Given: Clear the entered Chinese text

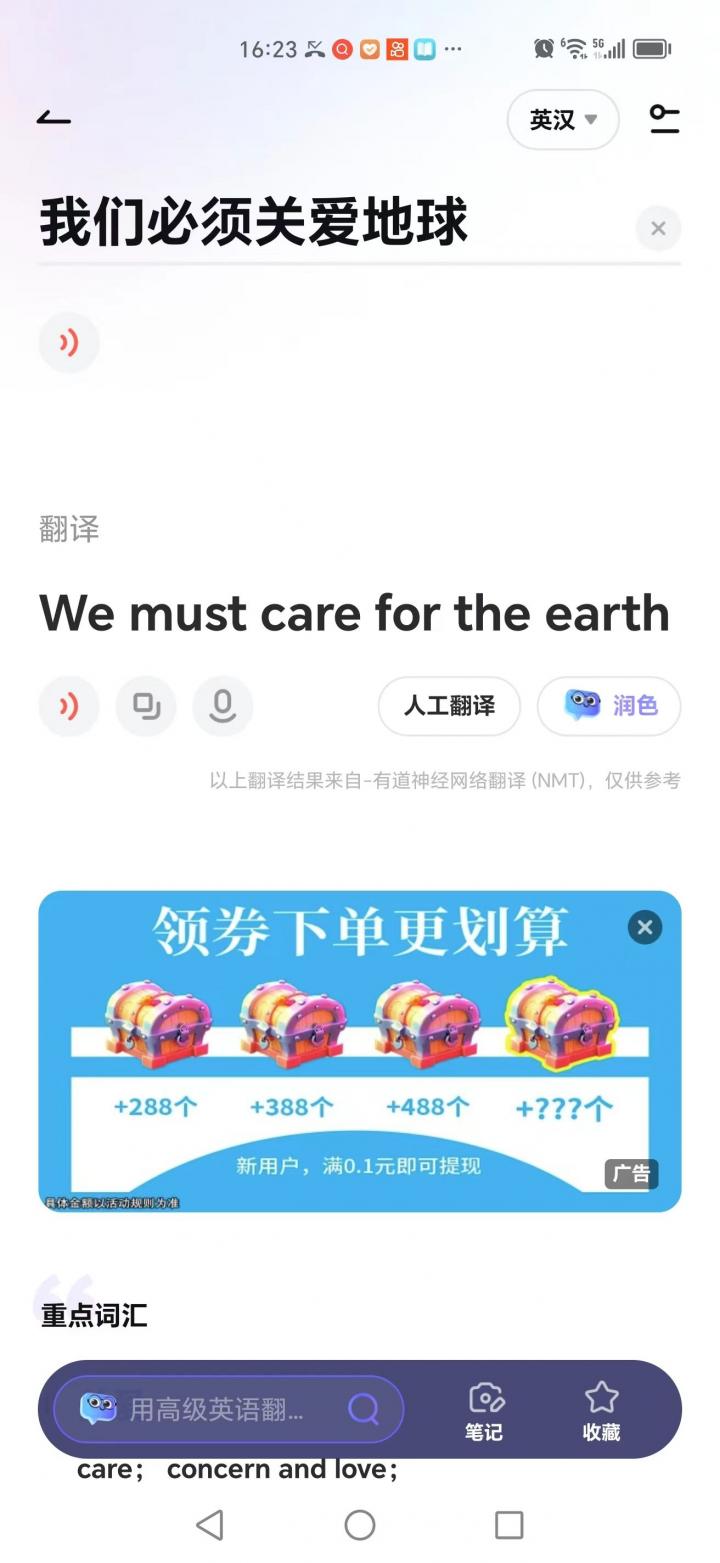Looking at the screenshot, I should 658,228.
